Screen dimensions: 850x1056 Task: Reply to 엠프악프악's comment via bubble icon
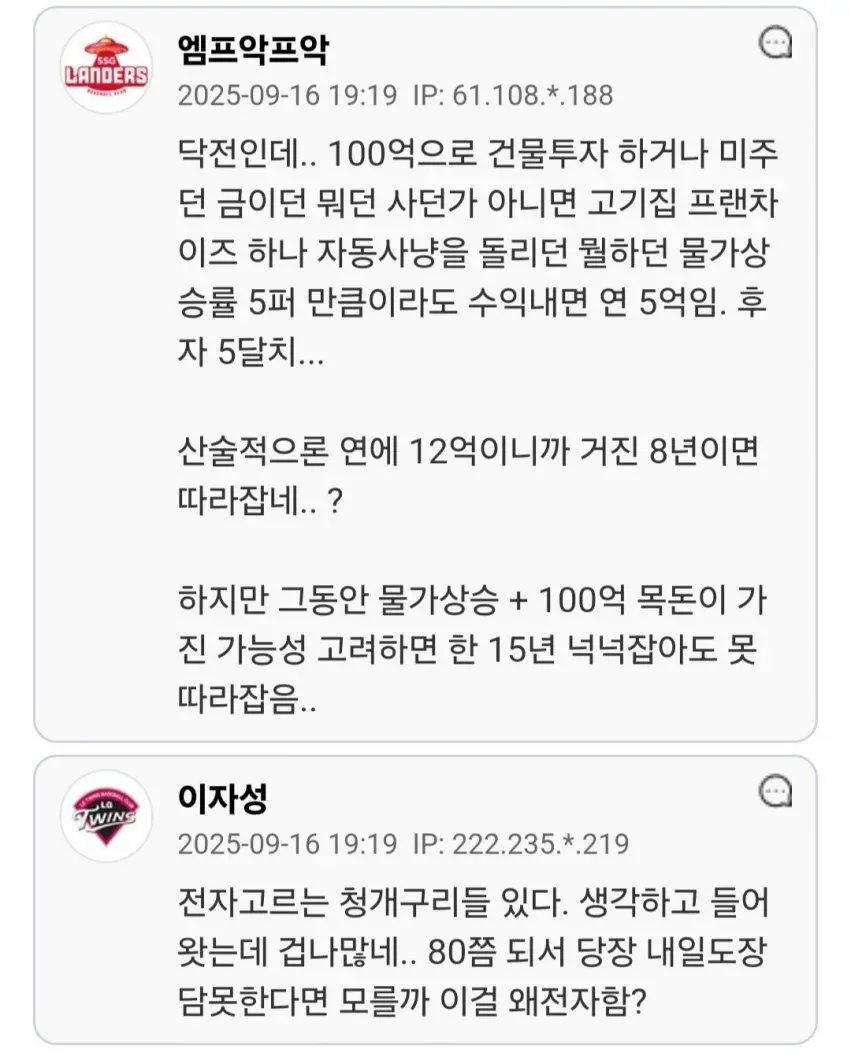pos(774,42)
